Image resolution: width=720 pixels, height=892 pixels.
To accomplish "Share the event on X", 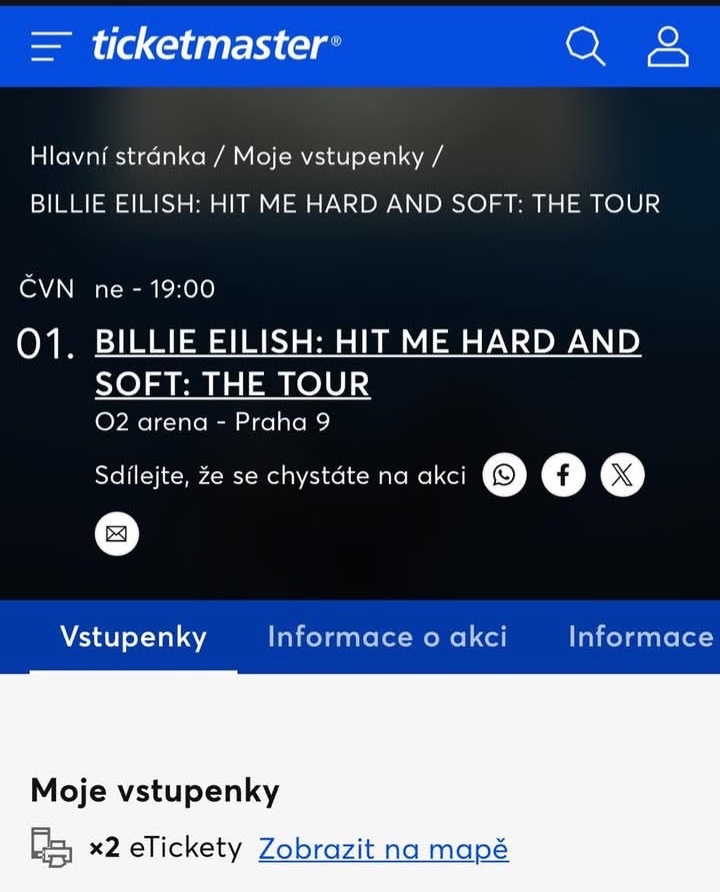I will click(622, 476).
